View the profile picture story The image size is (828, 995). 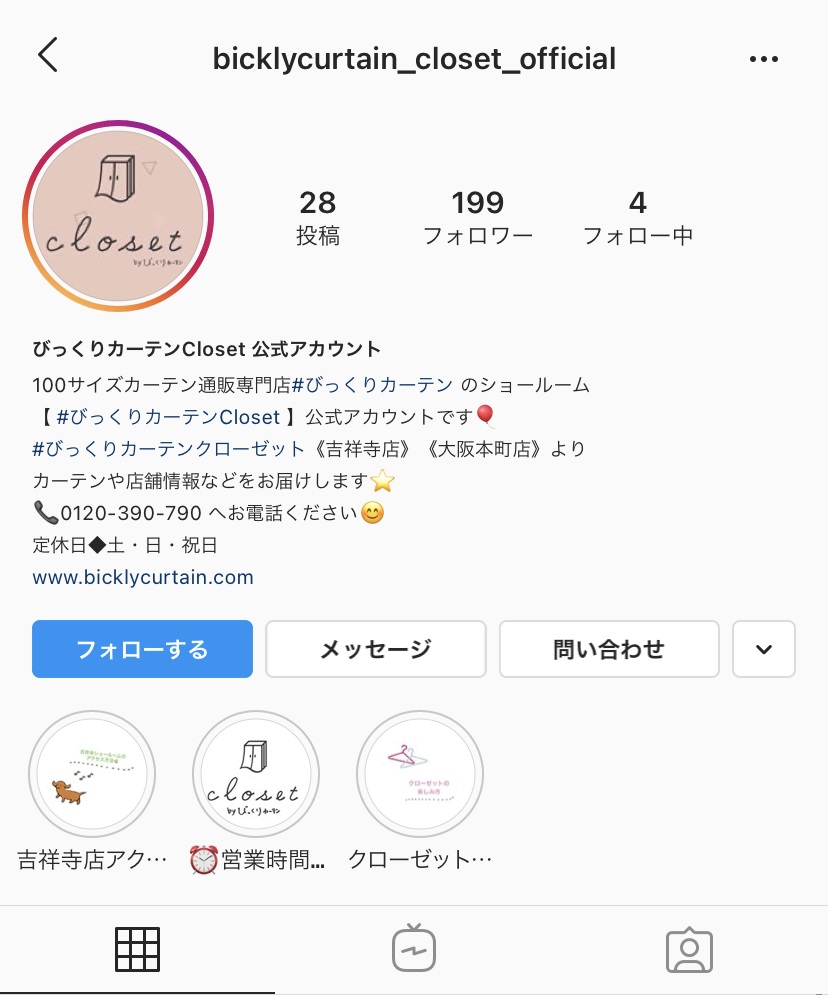(x=118, y=218)
